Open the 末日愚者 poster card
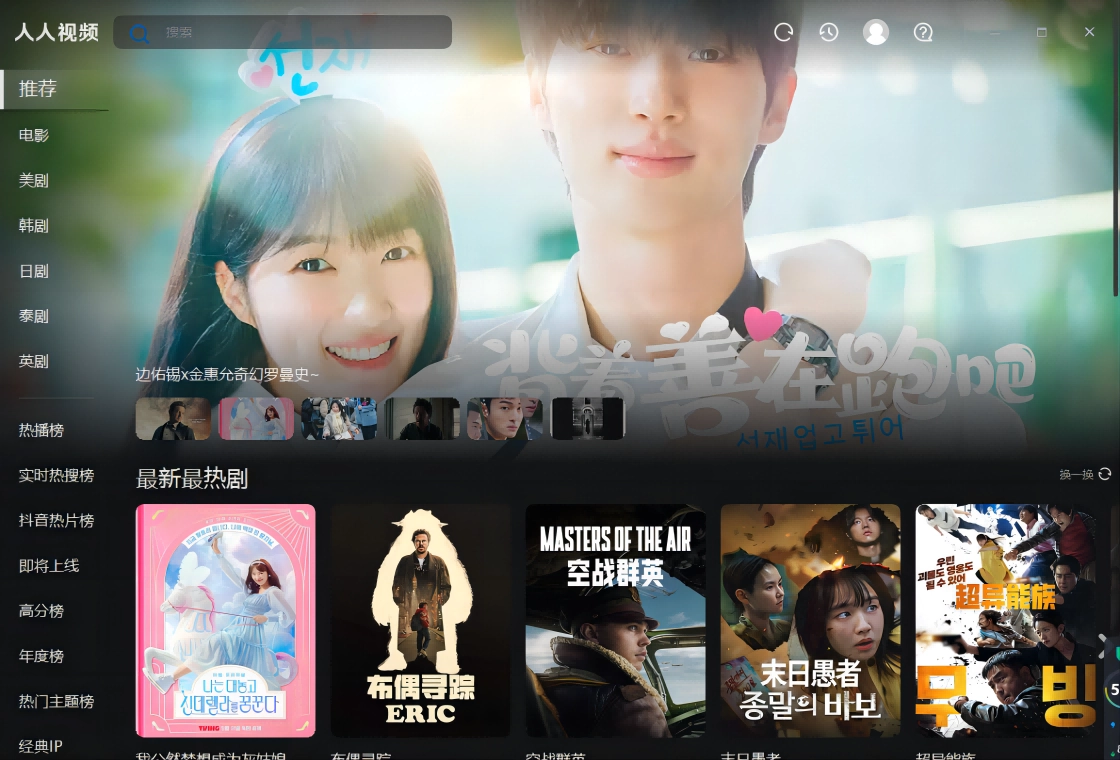The image size is (1120, 760). coord(810,620)
